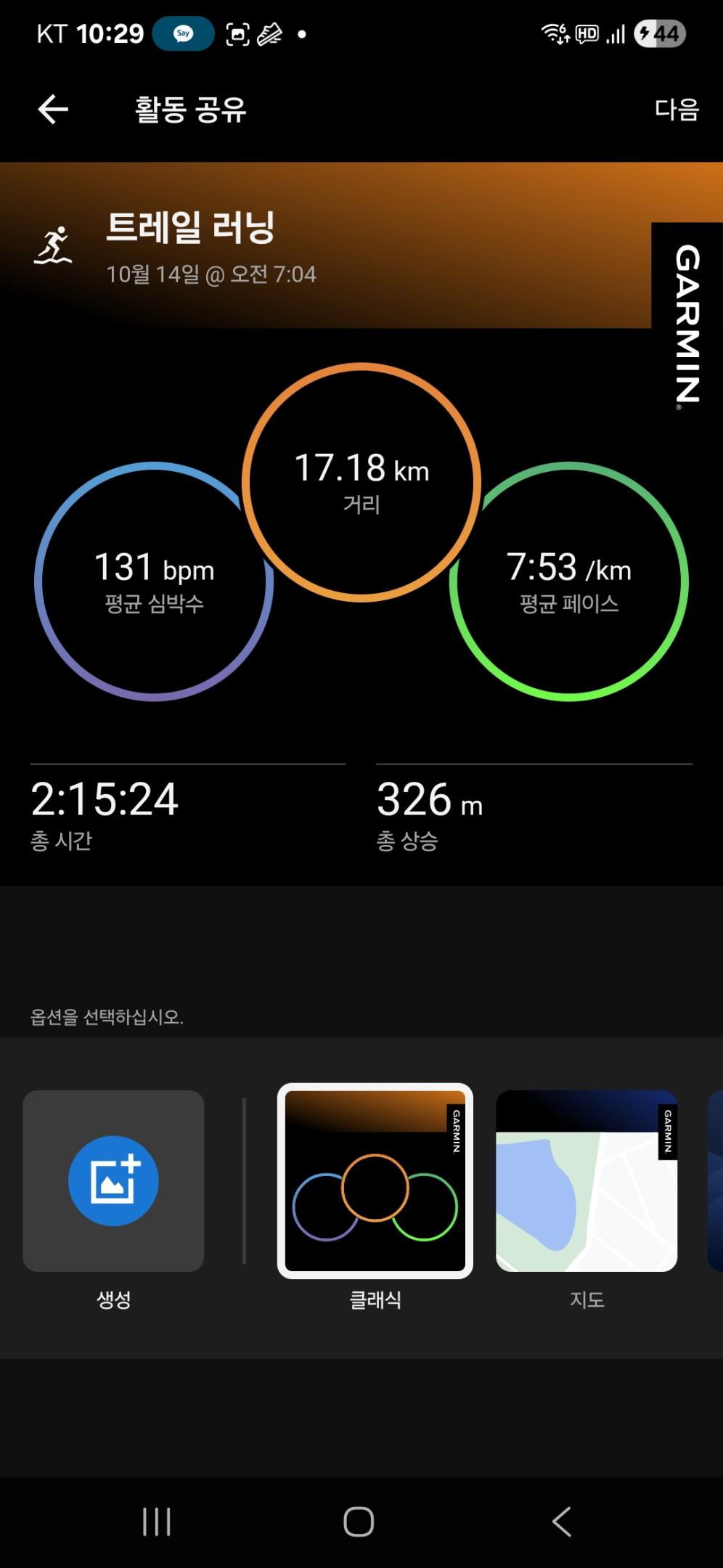Open recent apps from navigation bar

point(157,1522)
